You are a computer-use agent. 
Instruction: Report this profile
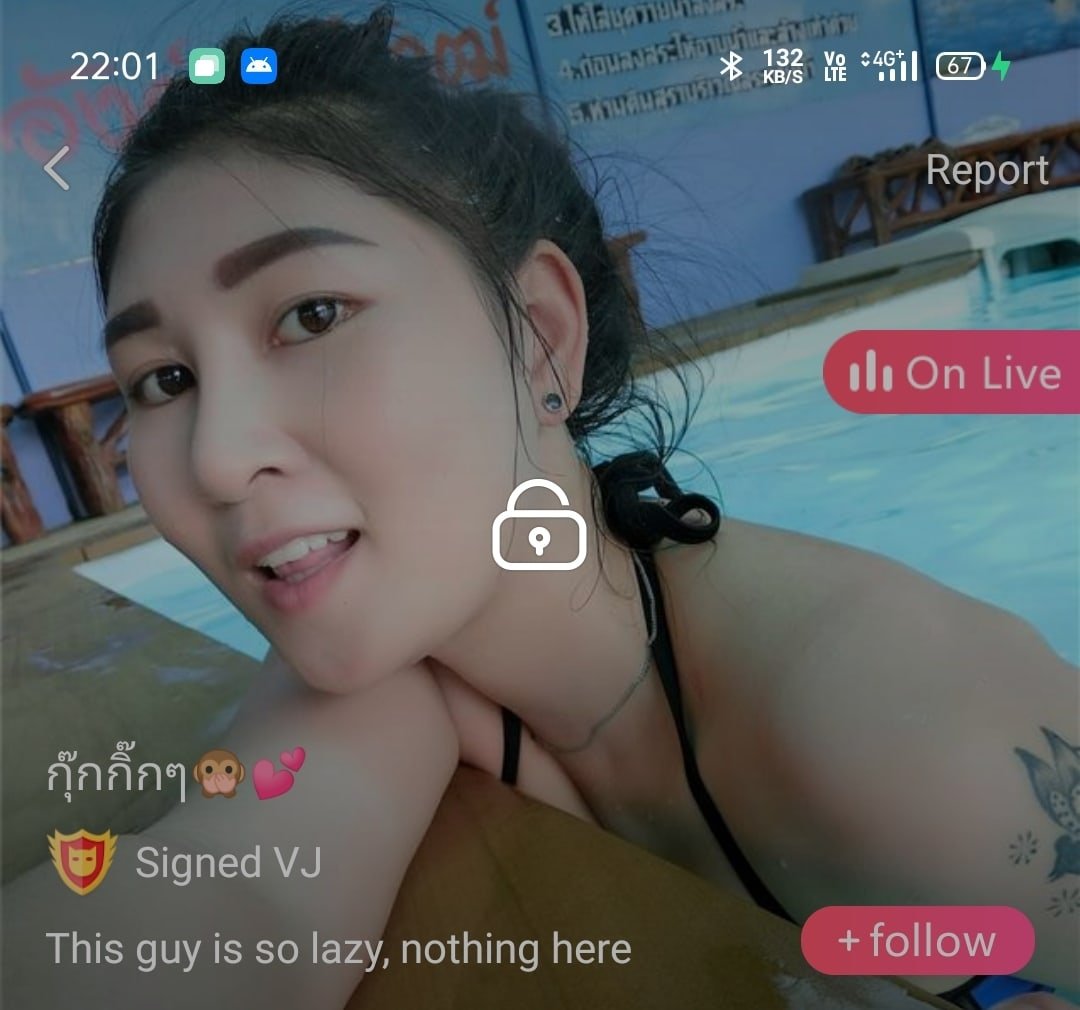(x=986, y=170)
